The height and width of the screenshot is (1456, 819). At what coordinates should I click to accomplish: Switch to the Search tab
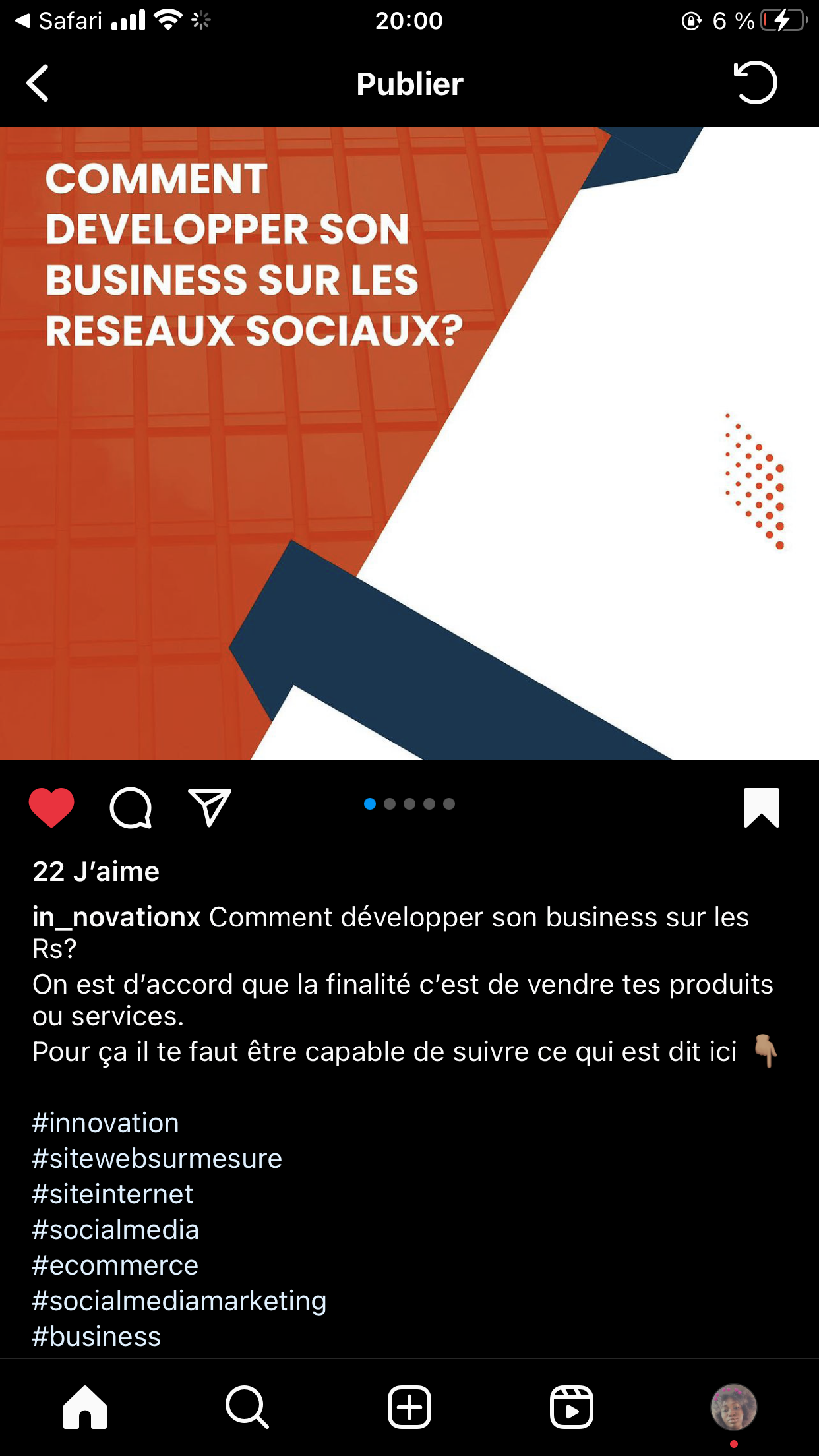coord(247,1407)
